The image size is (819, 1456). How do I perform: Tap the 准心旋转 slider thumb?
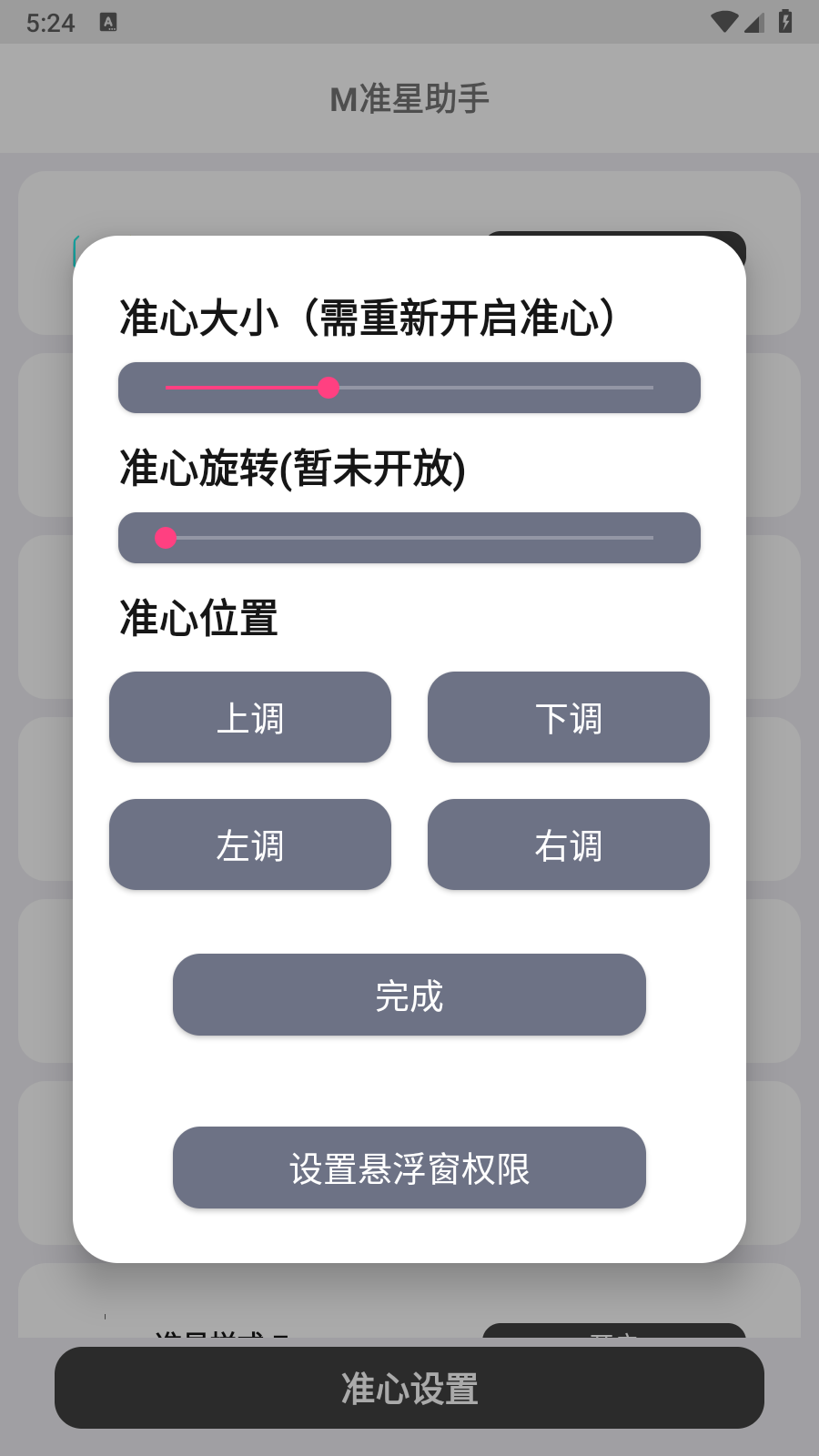[166, 538]
